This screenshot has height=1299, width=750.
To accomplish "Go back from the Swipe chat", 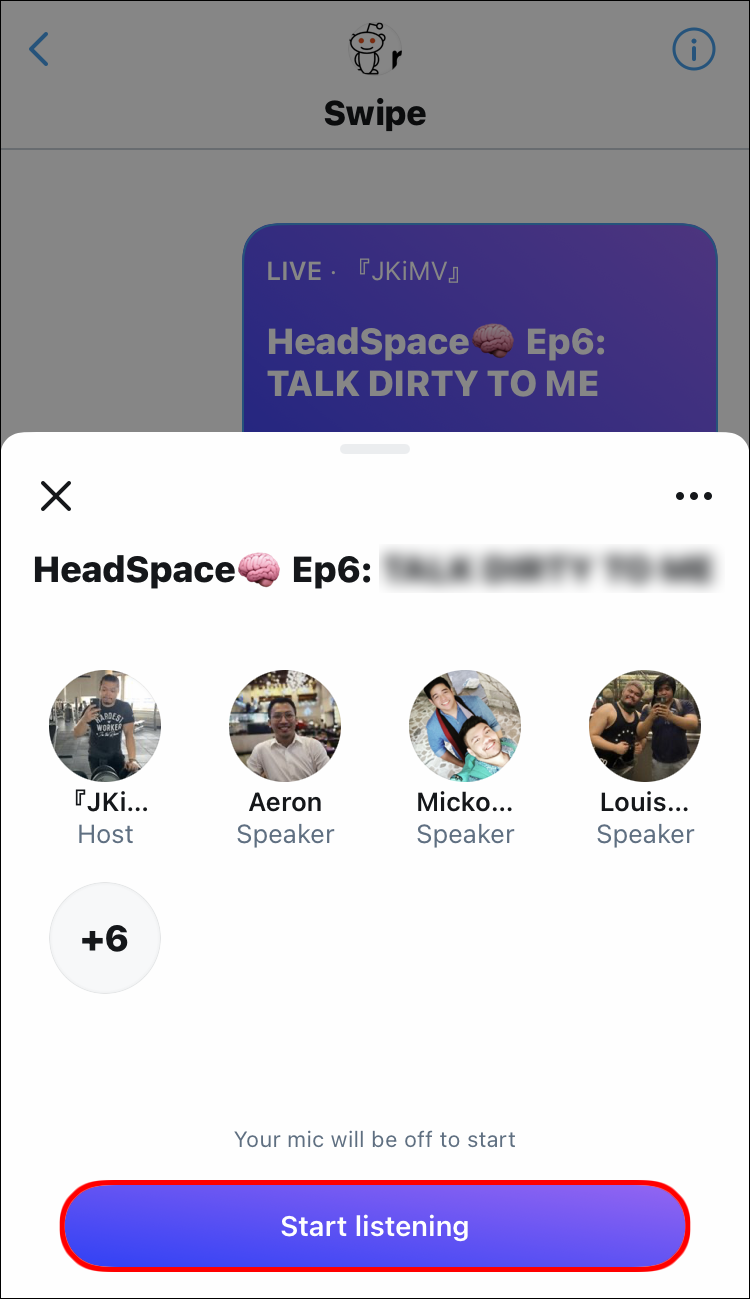I will pyautogui.click(x=39, y=49).
